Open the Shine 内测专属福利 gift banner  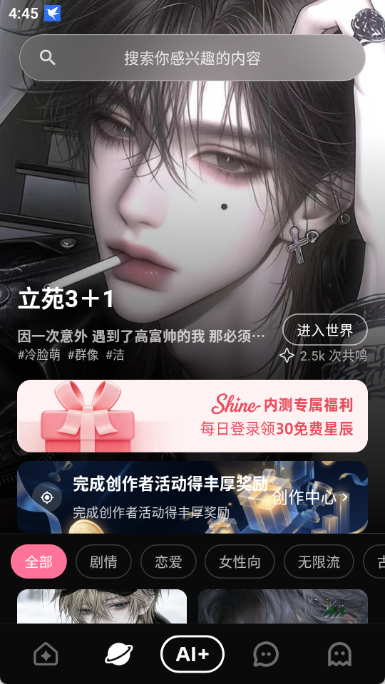[x=192, y=416]
